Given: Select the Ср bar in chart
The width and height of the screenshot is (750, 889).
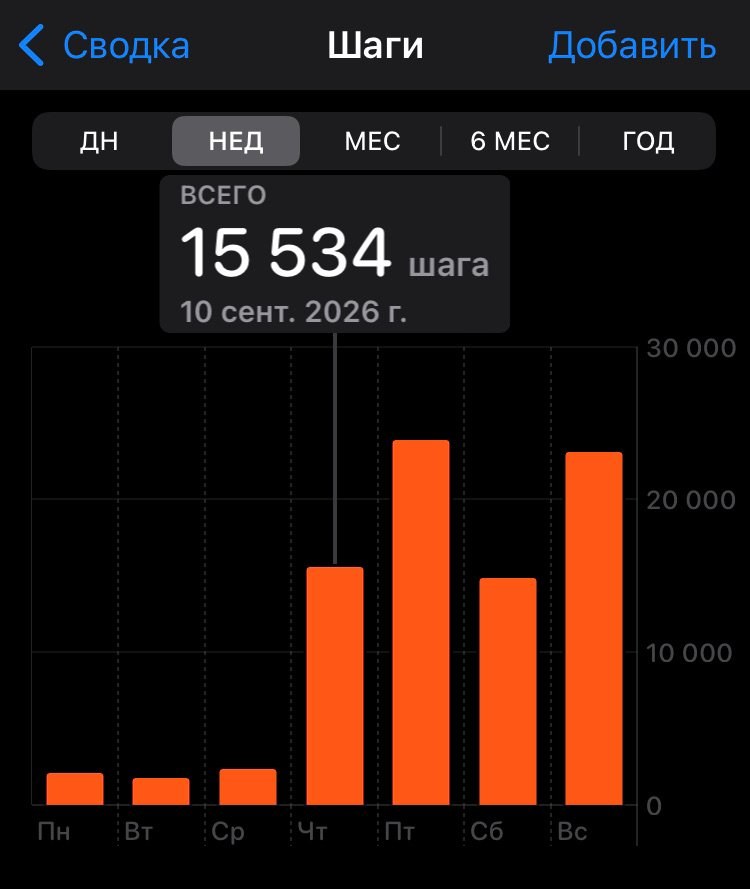Looking at the screenshot, I should tap(248, 787).
